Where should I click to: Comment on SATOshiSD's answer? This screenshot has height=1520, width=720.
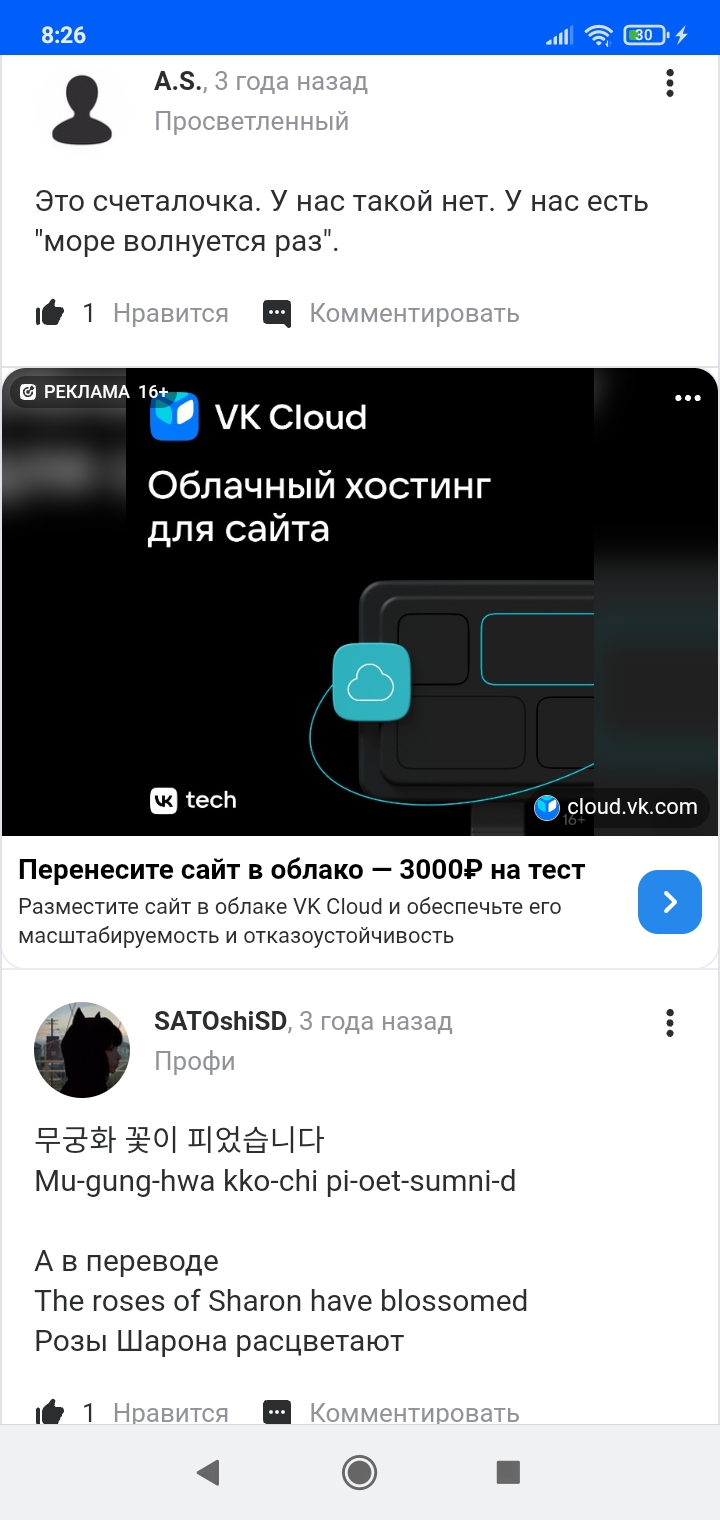pos(391,1412)
